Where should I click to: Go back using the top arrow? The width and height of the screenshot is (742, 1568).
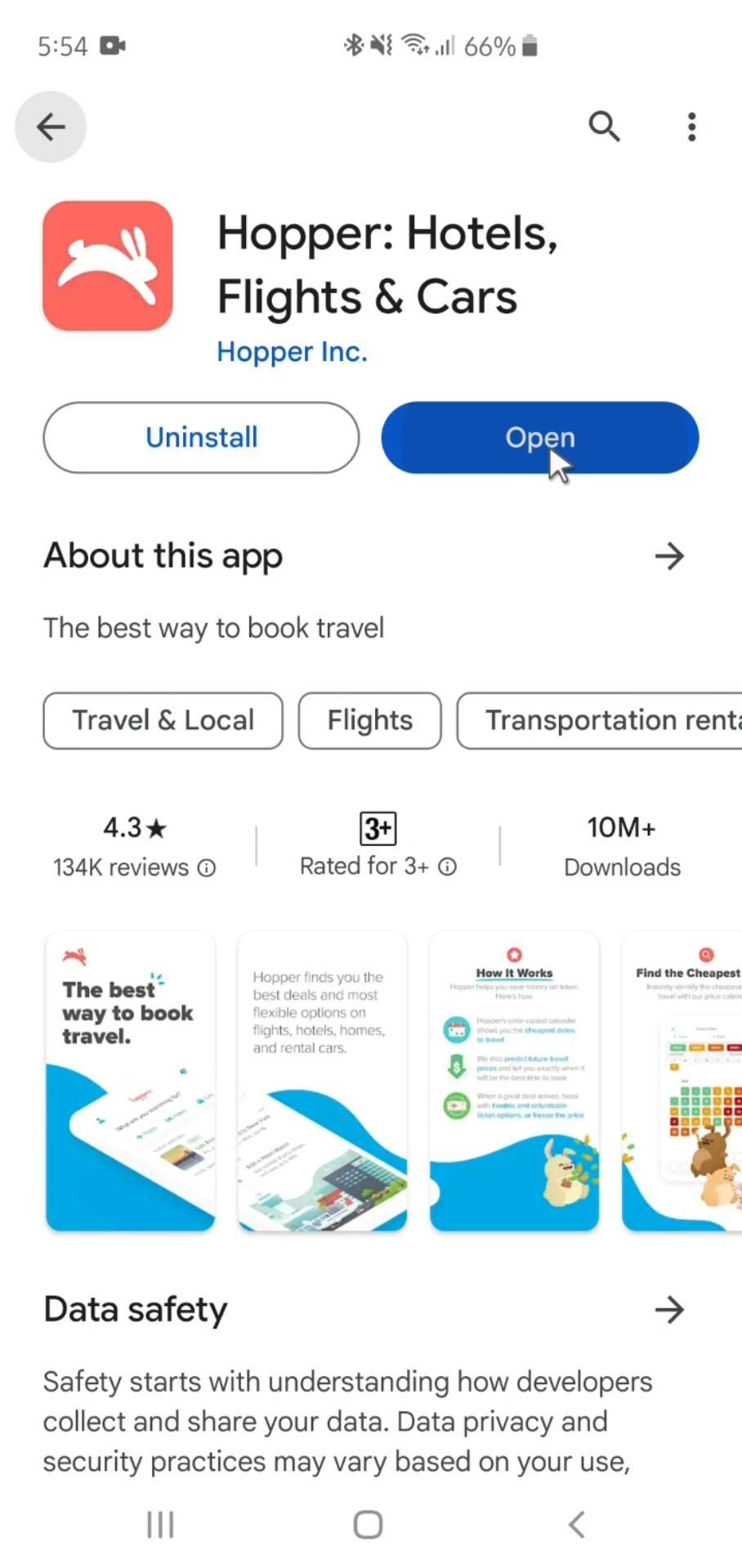click(51, 127)
